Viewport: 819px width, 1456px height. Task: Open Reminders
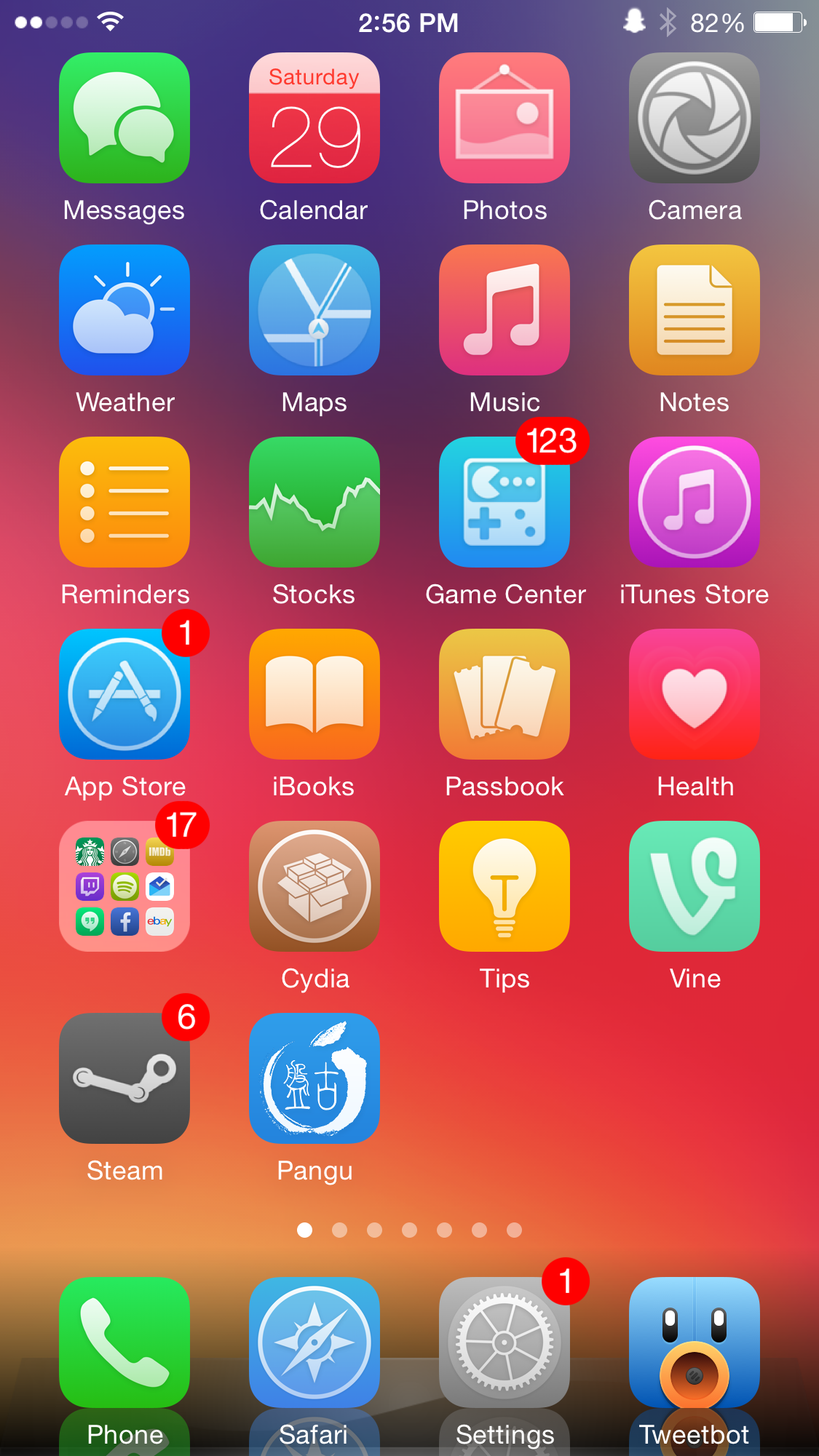[x=124, y=502]
